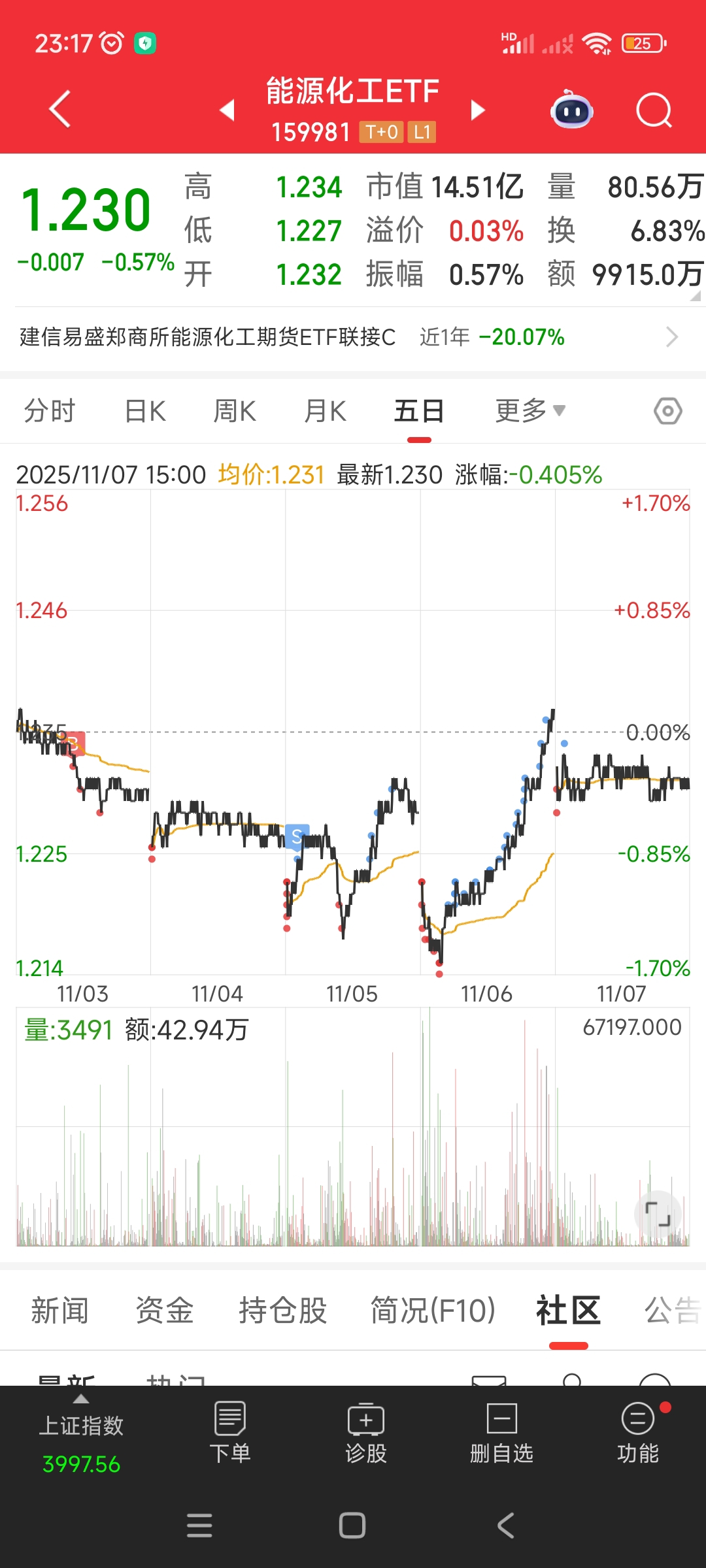The width and height of the screenshot is (706, 1568).
Task: Expand chart to fullscreen
Action: pos(658,1214)
